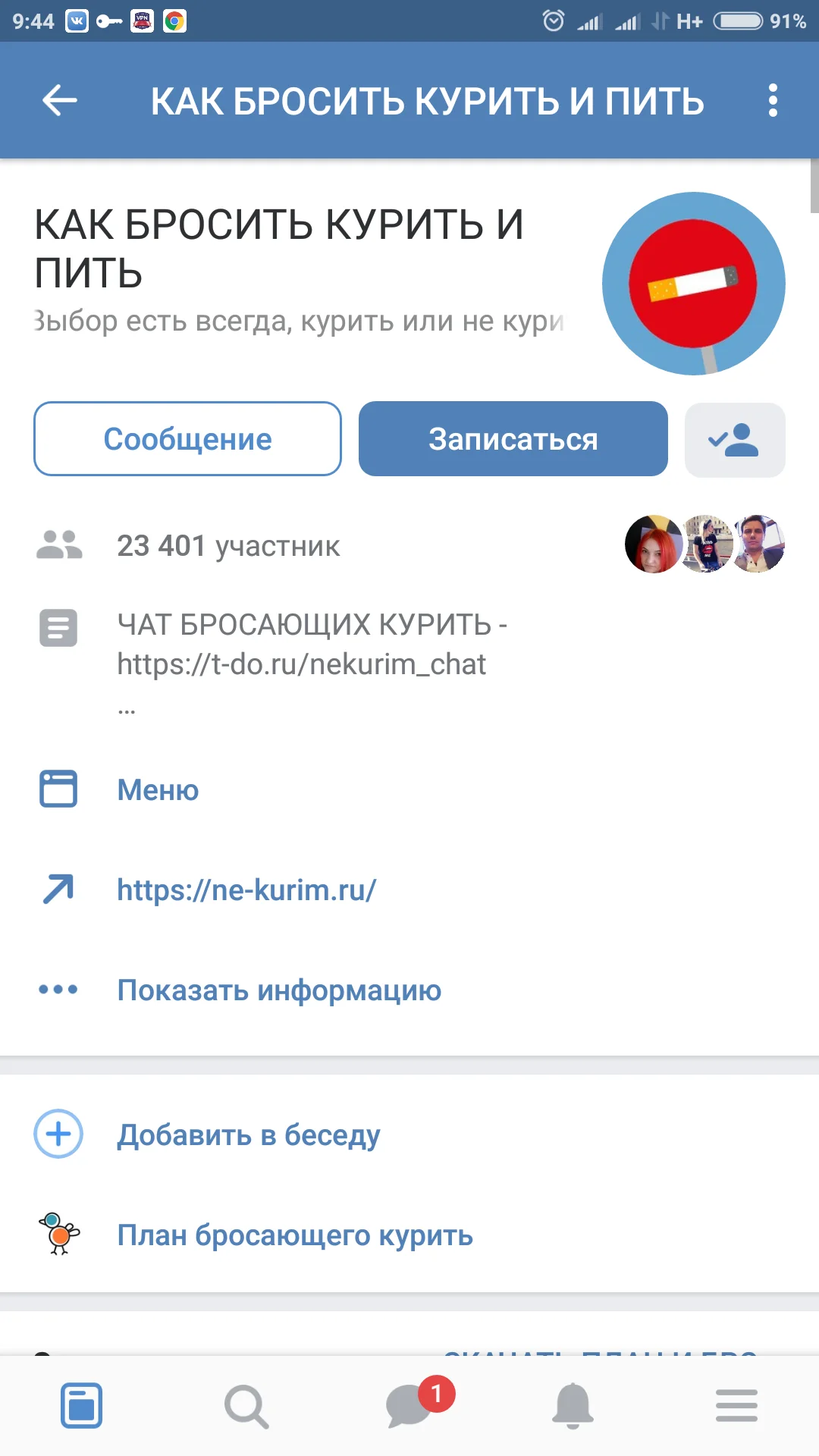Open the external link arrow icon
This screenshot has width=819, height=1456.
58,889
